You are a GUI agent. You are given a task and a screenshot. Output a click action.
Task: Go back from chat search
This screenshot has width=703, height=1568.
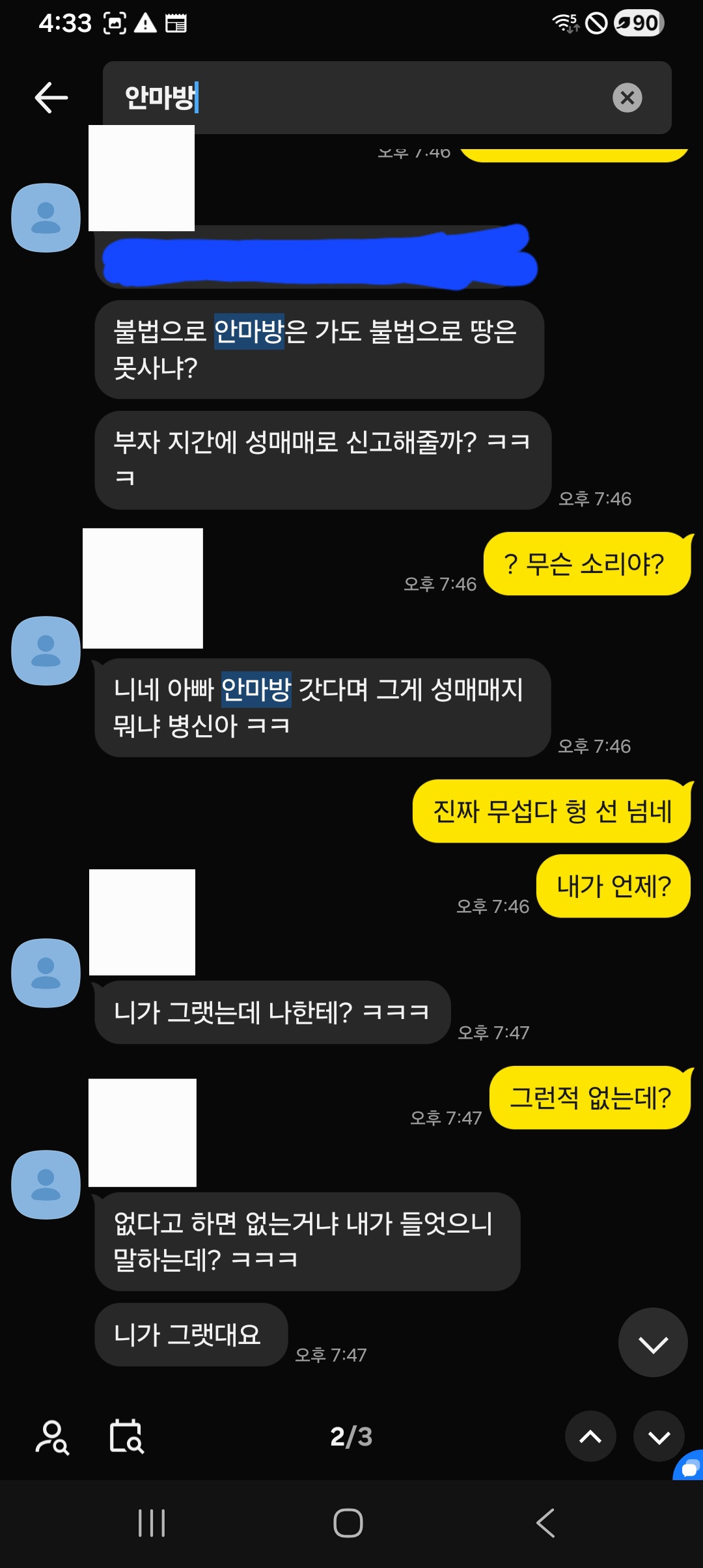pos(51,98)
